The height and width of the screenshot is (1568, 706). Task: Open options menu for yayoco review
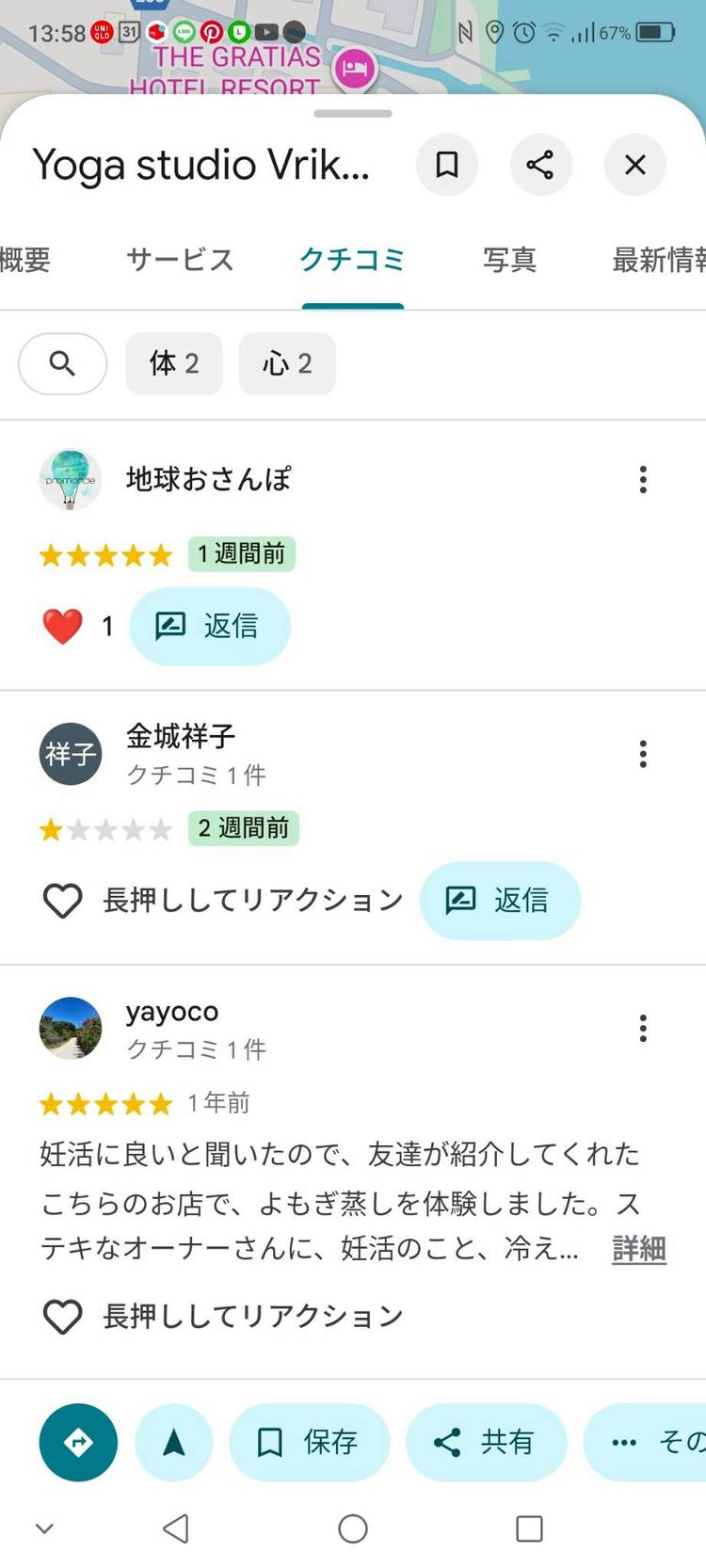[x=643, y=1028]
